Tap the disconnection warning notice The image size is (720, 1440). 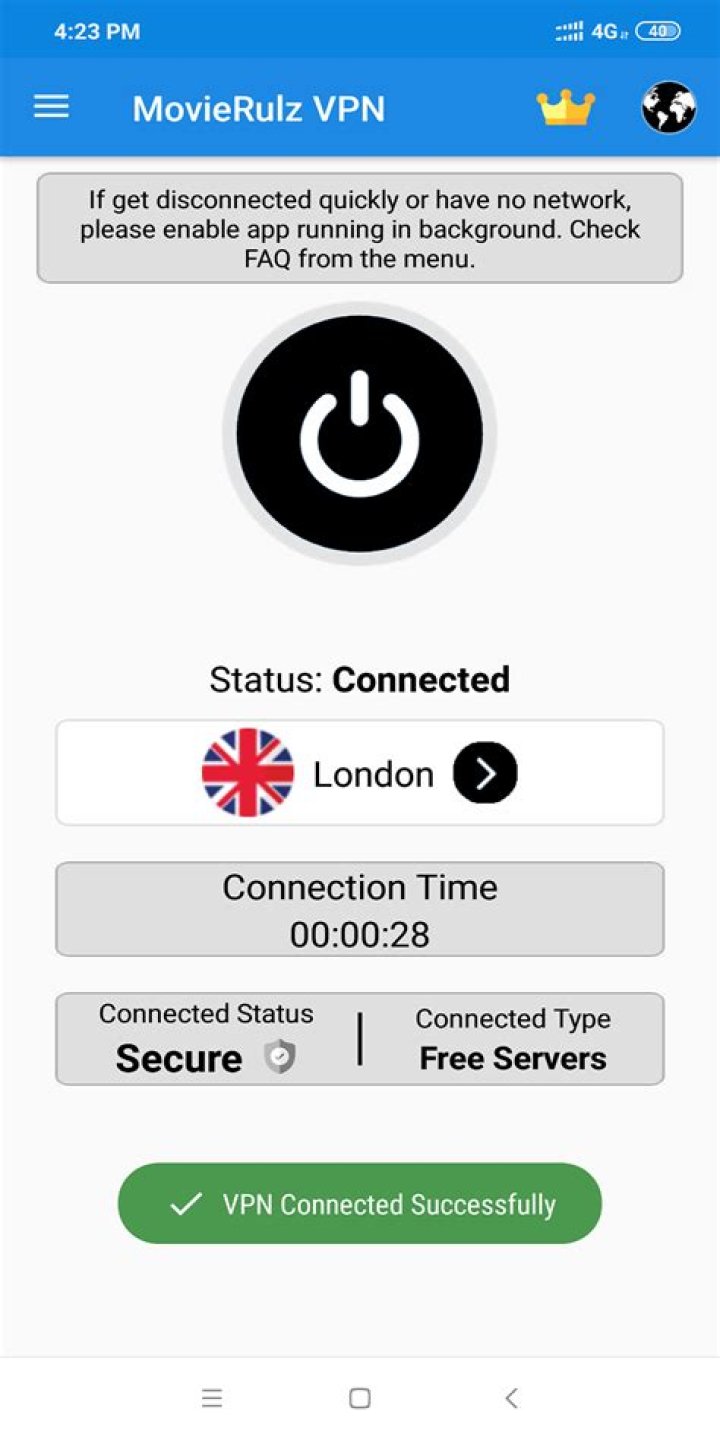coord(359,228)
